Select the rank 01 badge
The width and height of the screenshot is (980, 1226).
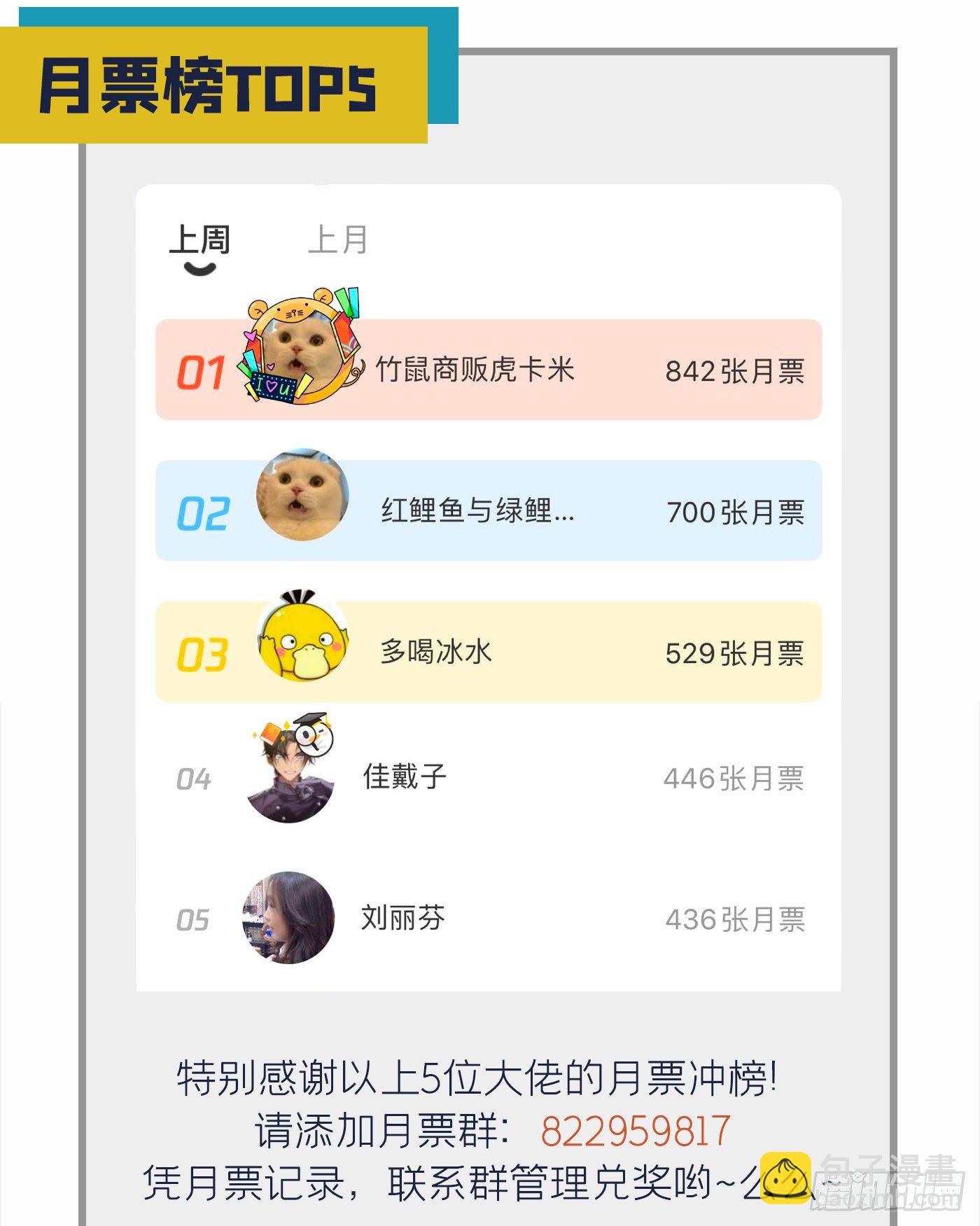tap(203, 371)
